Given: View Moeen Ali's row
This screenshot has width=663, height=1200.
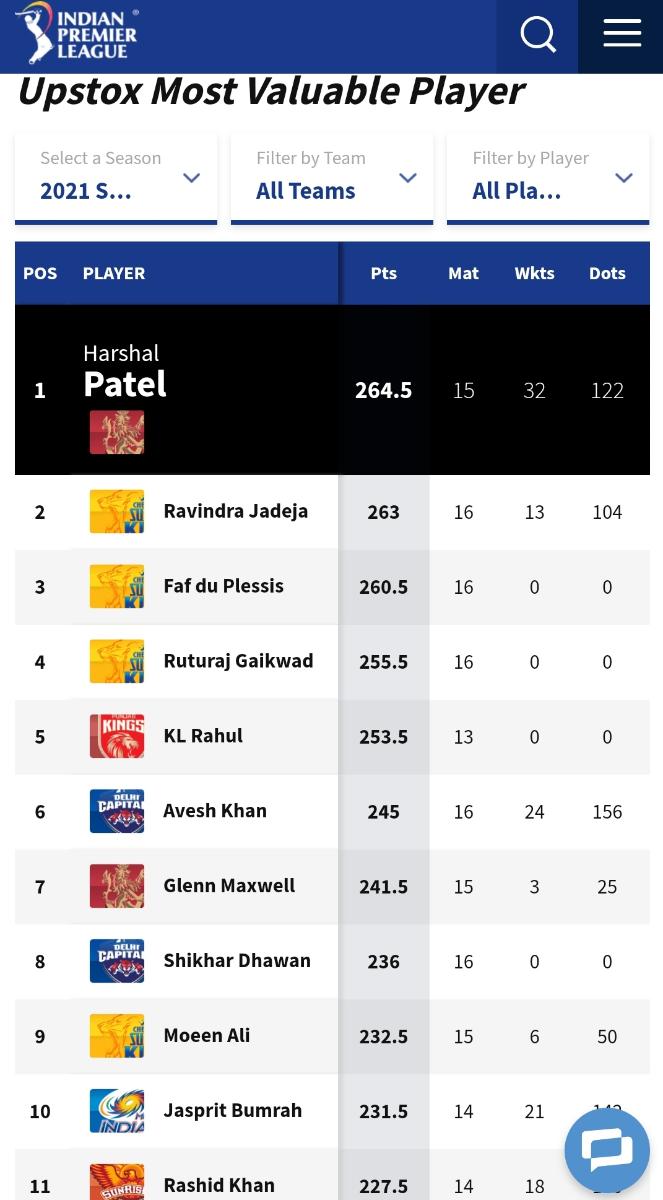Looking at the screenshot, I should [x=332, y=1037].
